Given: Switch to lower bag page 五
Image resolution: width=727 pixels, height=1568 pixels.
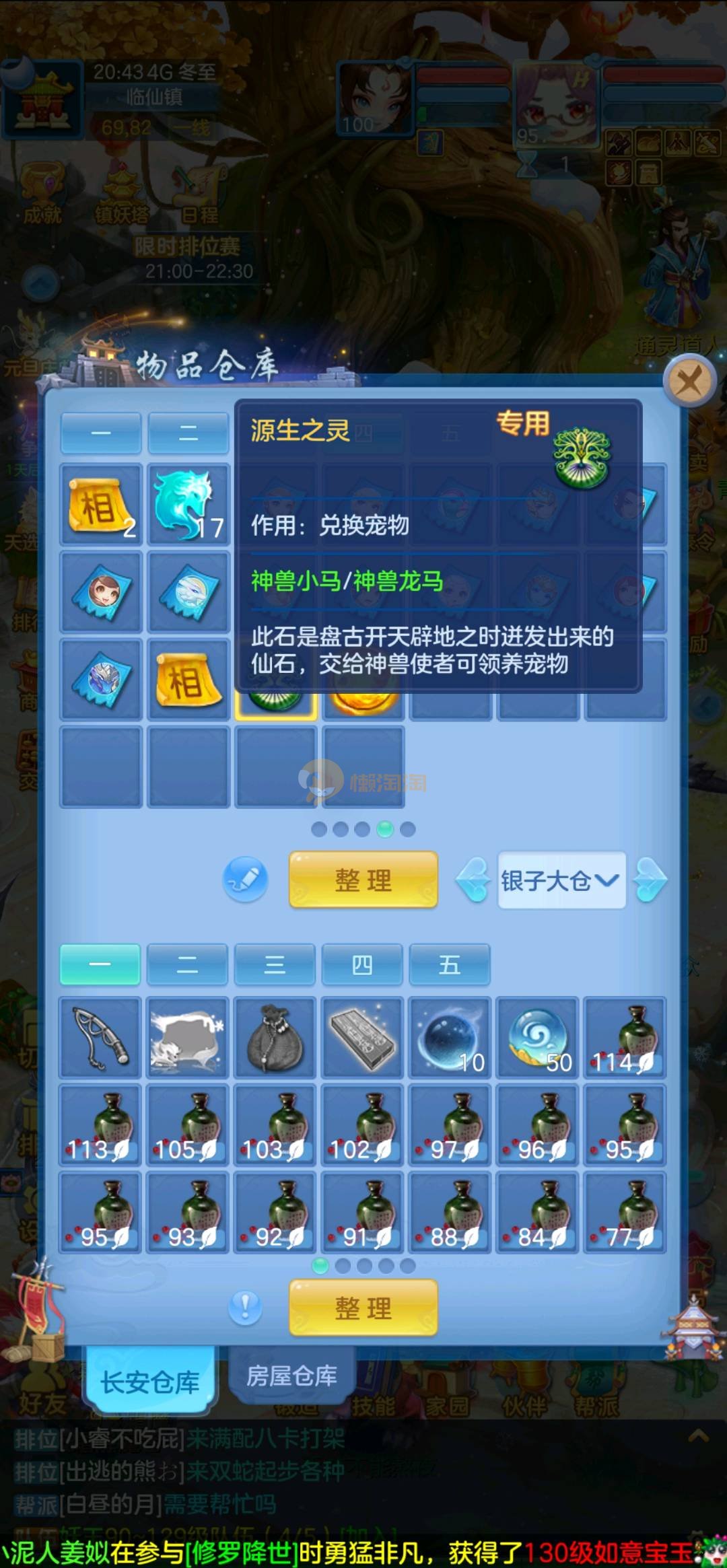Looking at the screenshot, I should [450, 964].
